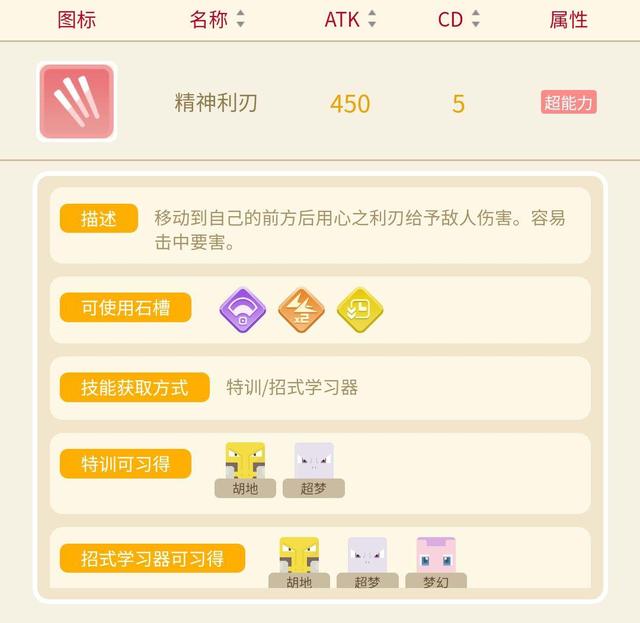This screenshot has height=623, width=640.
Task: Sort skills by CD column
Action: click(458, 19)
